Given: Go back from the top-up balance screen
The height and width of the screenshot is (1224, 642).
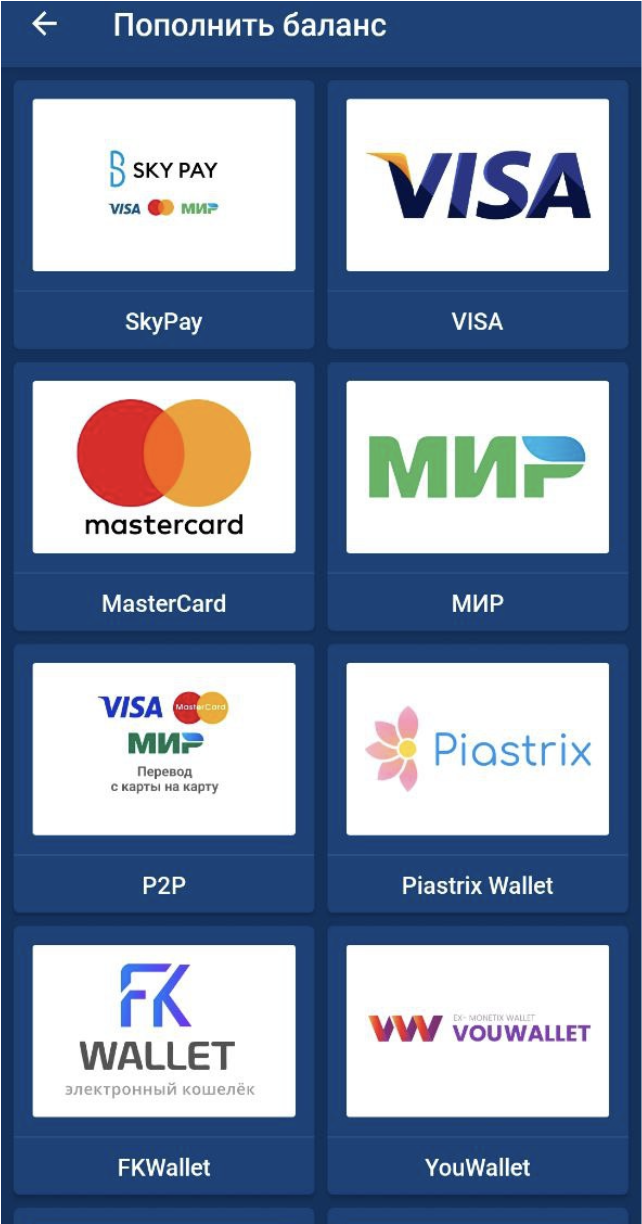Looking at the screenshot, I should (x=45, y=25).
